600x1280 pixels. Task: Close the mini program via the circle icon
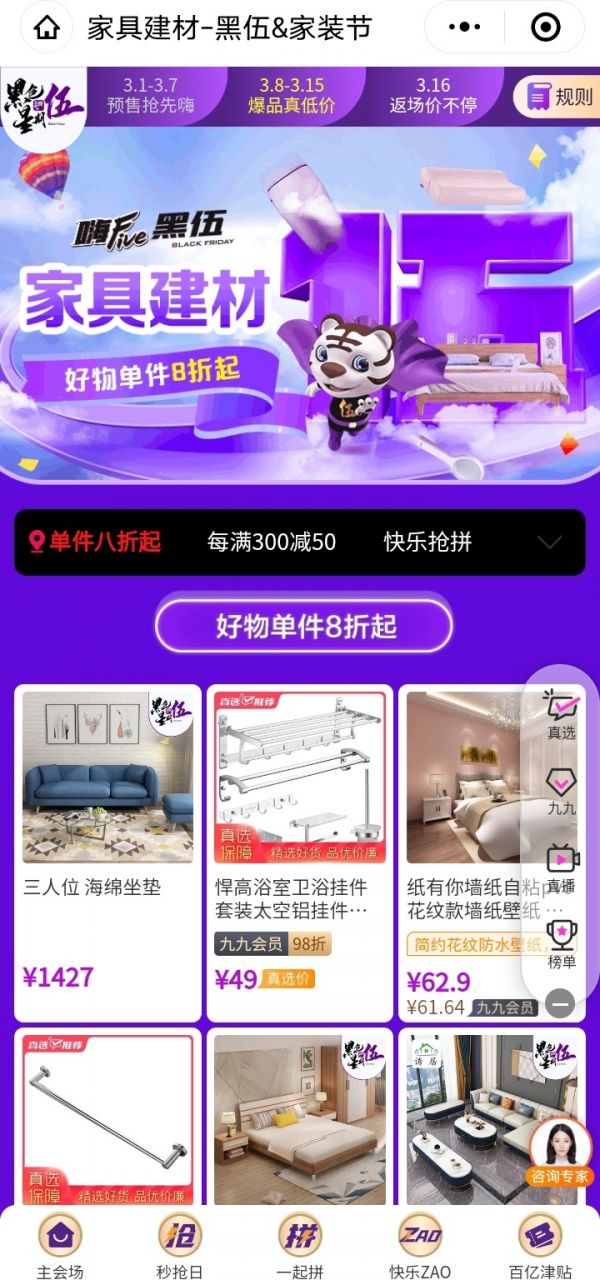[545, 28]
